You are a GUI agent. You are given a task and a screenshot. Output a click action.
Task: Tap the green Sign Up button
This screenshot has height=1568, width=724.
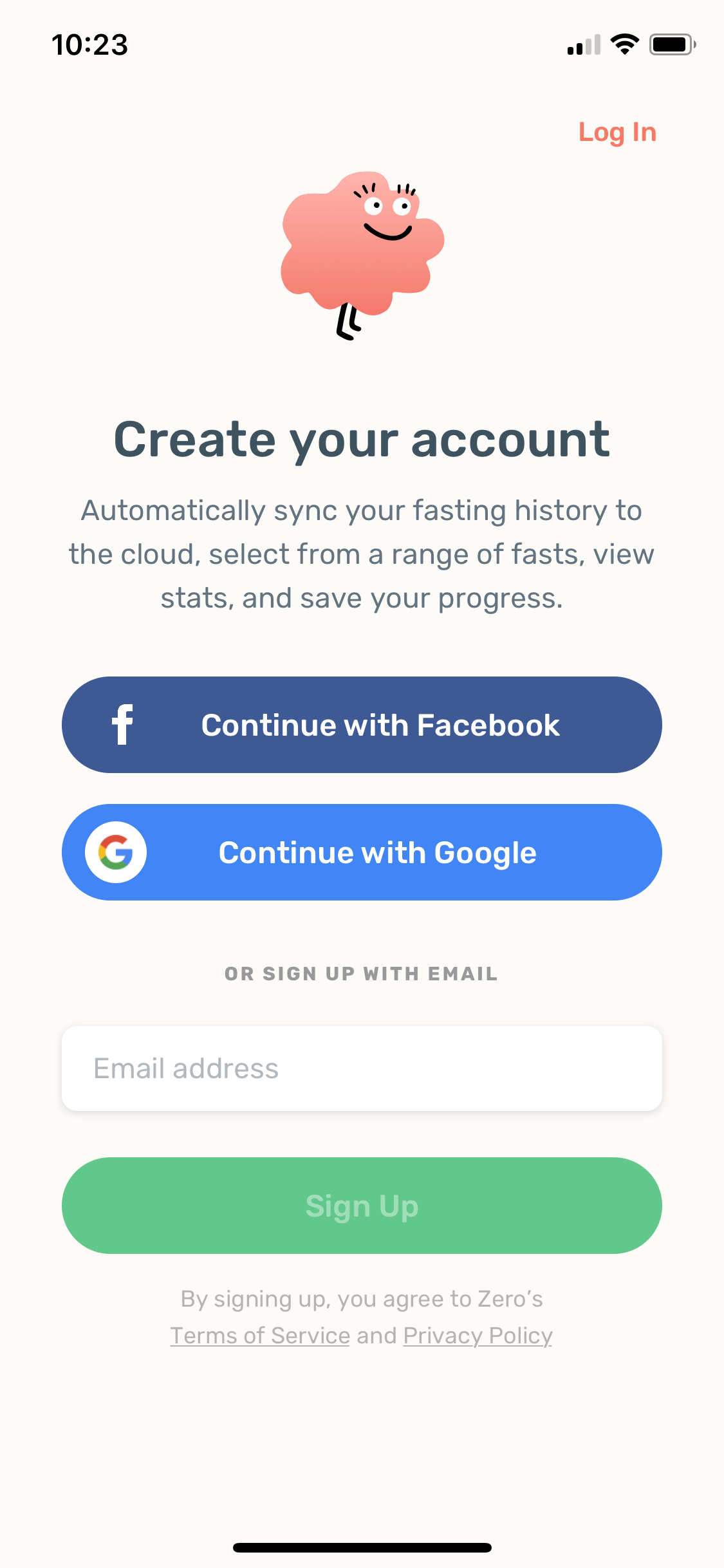click(362, 1206)
